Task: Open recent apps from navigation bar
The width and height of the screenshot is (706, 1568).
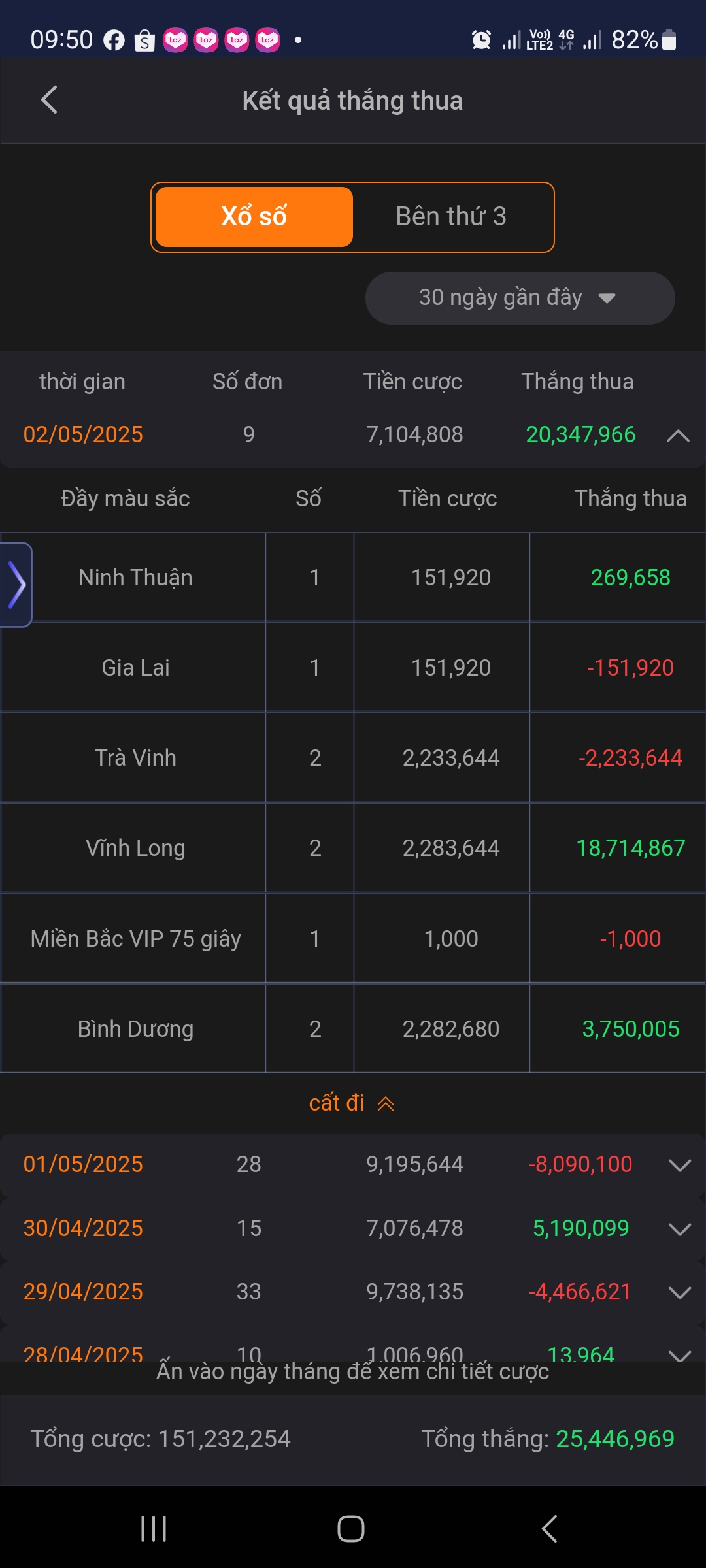Action: coord(154,1529)
